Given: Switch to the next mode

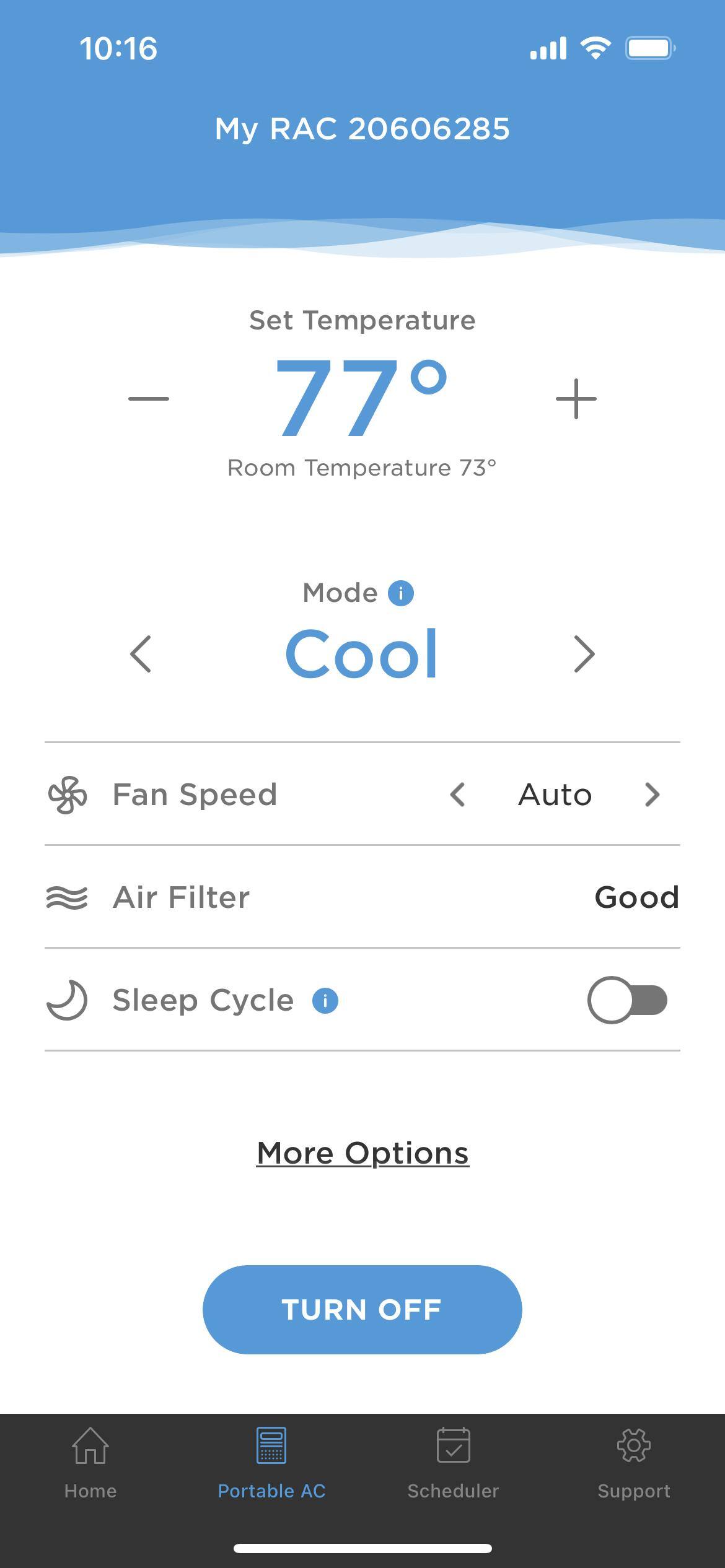Looking at the screenshot, I should [584, 654].
